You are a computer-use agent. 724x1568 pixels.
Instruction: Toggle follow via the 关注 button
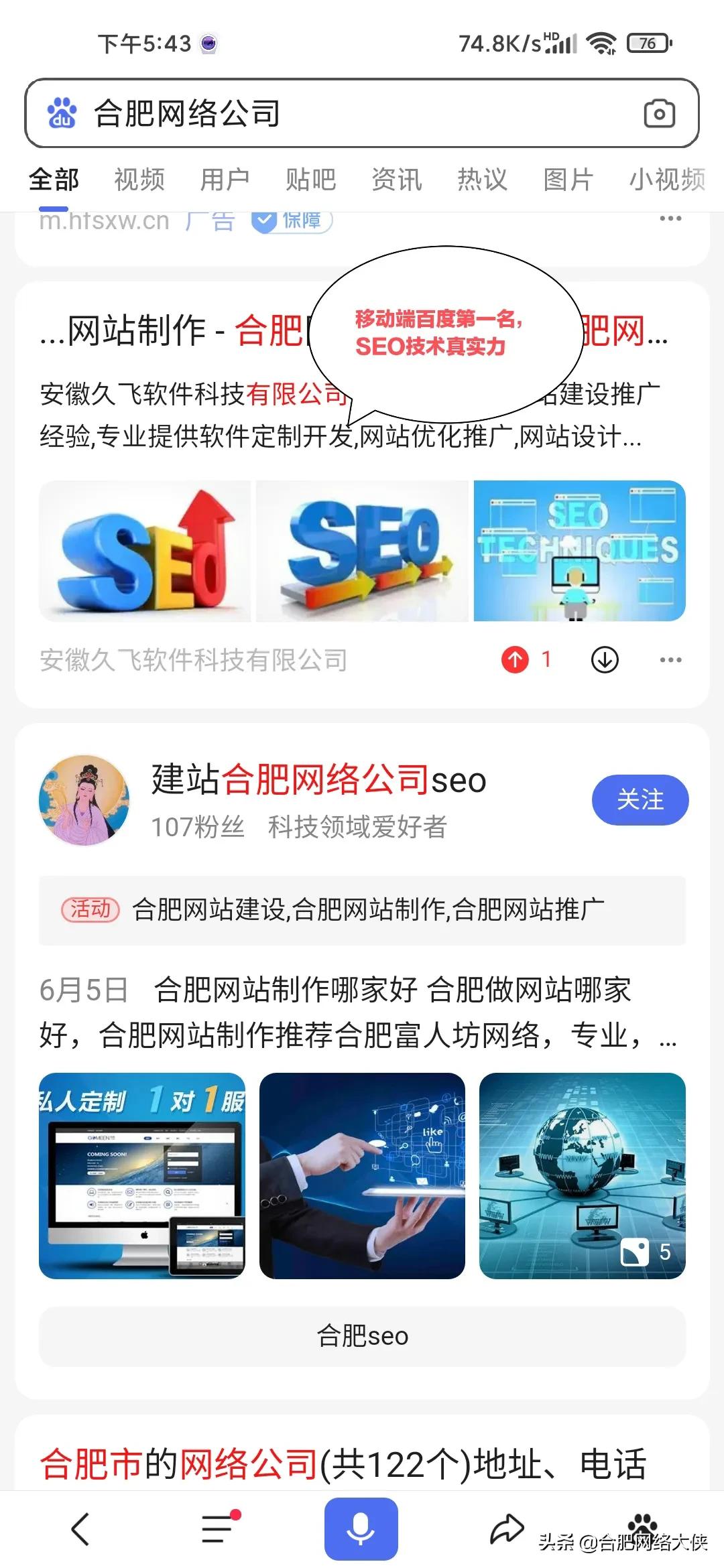640,799
